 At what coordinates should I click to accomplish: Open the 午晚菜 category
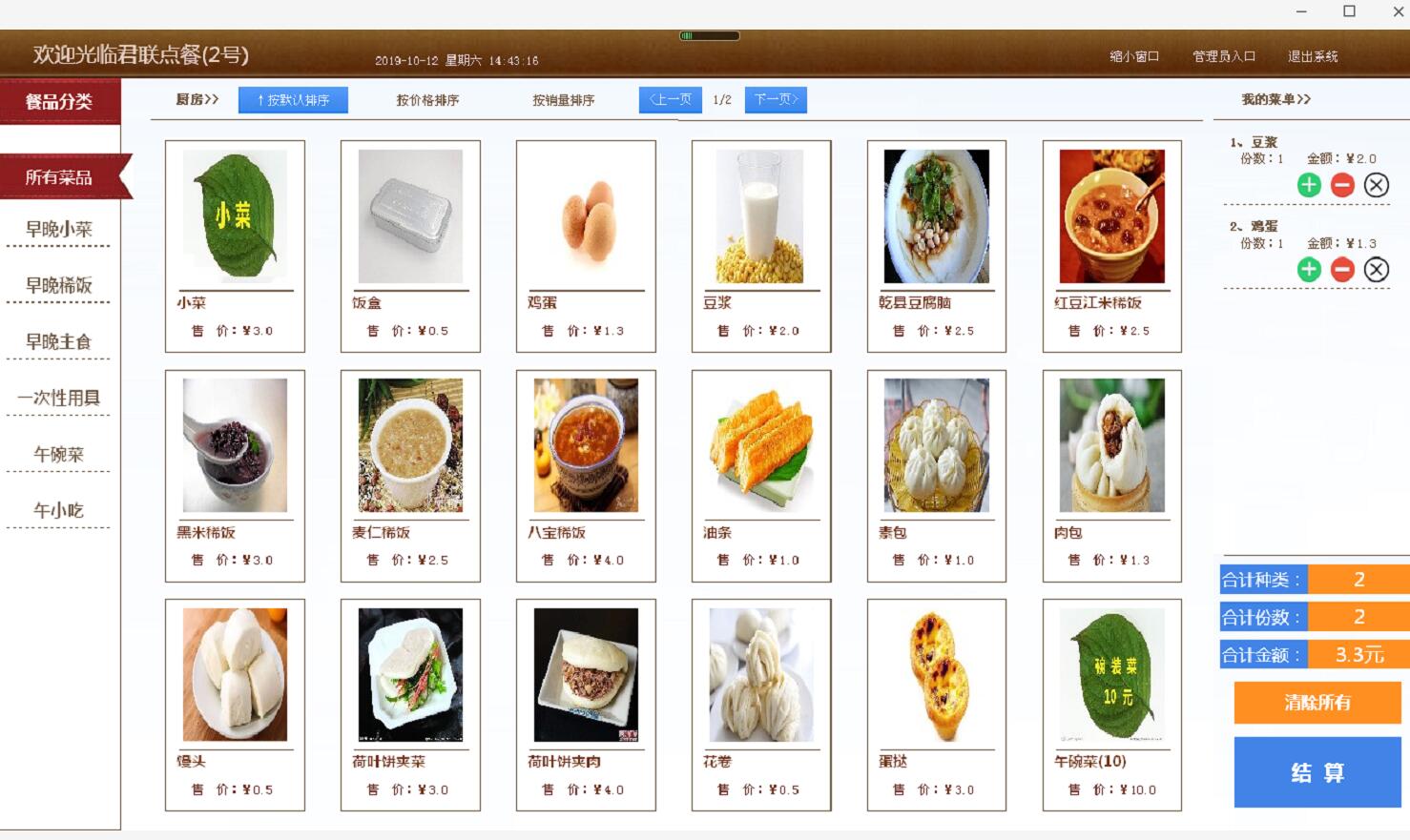click(x=59, y=454)
